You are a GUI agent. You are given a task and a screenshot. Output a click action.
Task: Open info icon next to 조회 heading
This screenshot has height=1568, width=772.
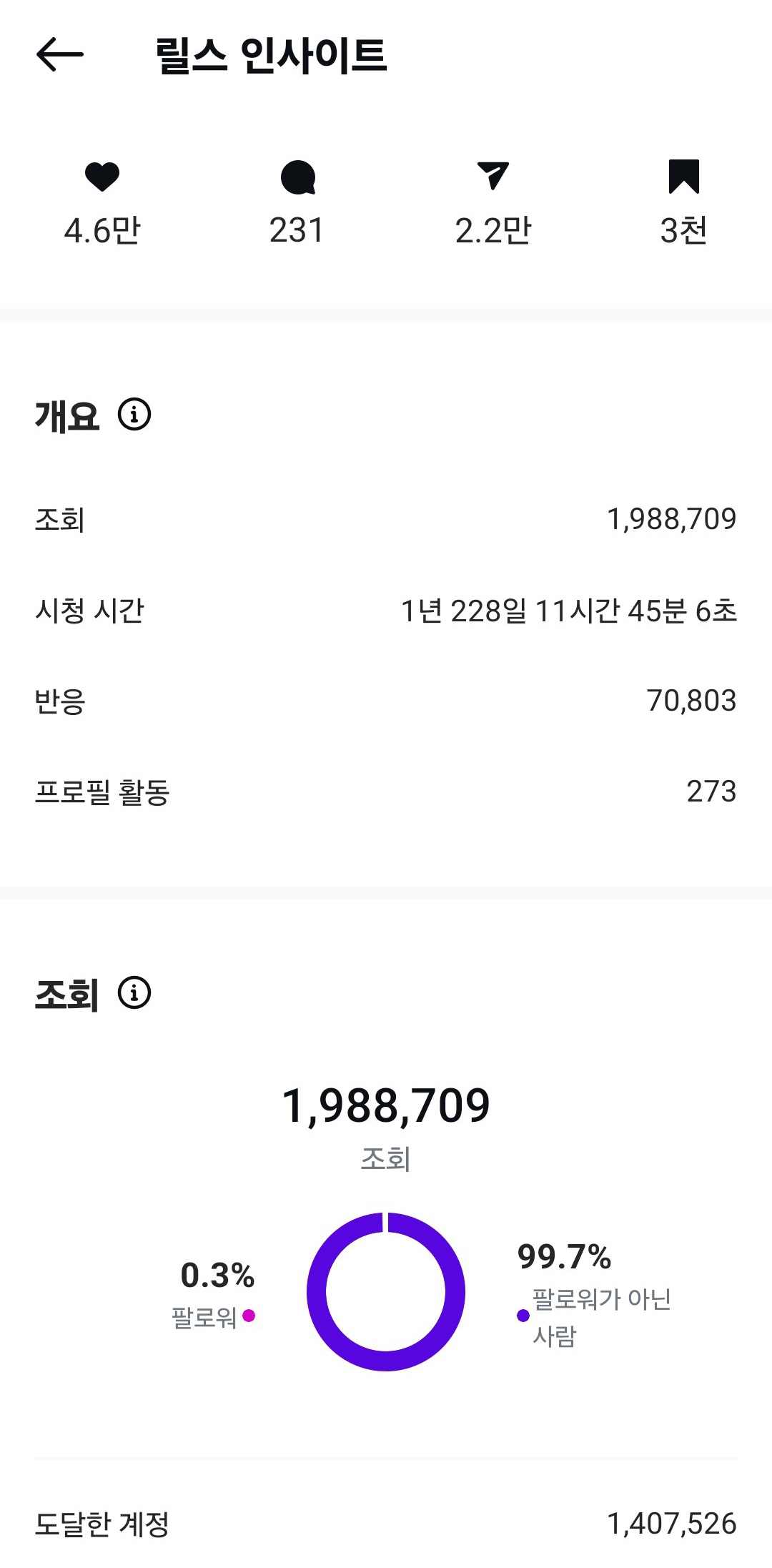point(134,992)
